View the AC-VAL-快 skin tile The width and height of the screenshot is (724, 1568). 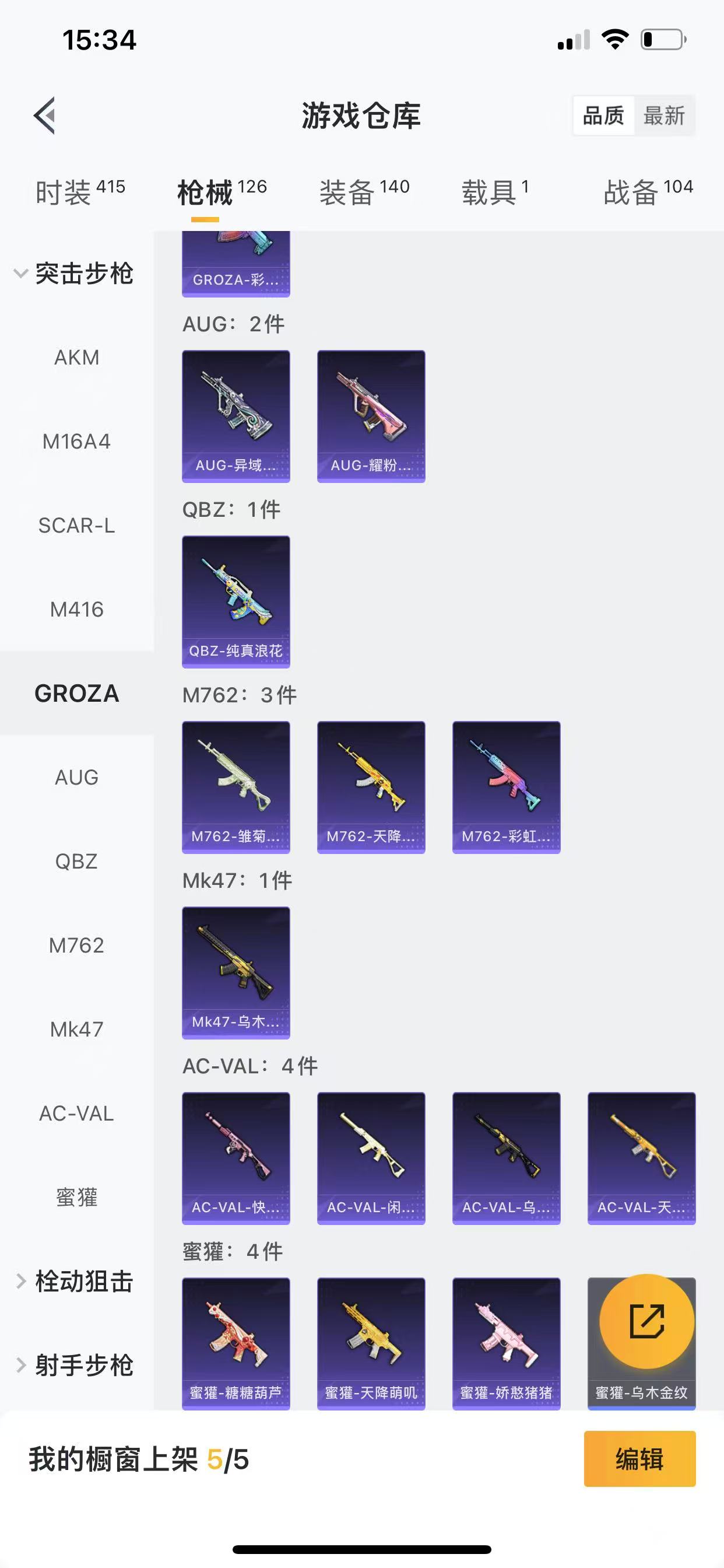click(x=236, y=1158)
